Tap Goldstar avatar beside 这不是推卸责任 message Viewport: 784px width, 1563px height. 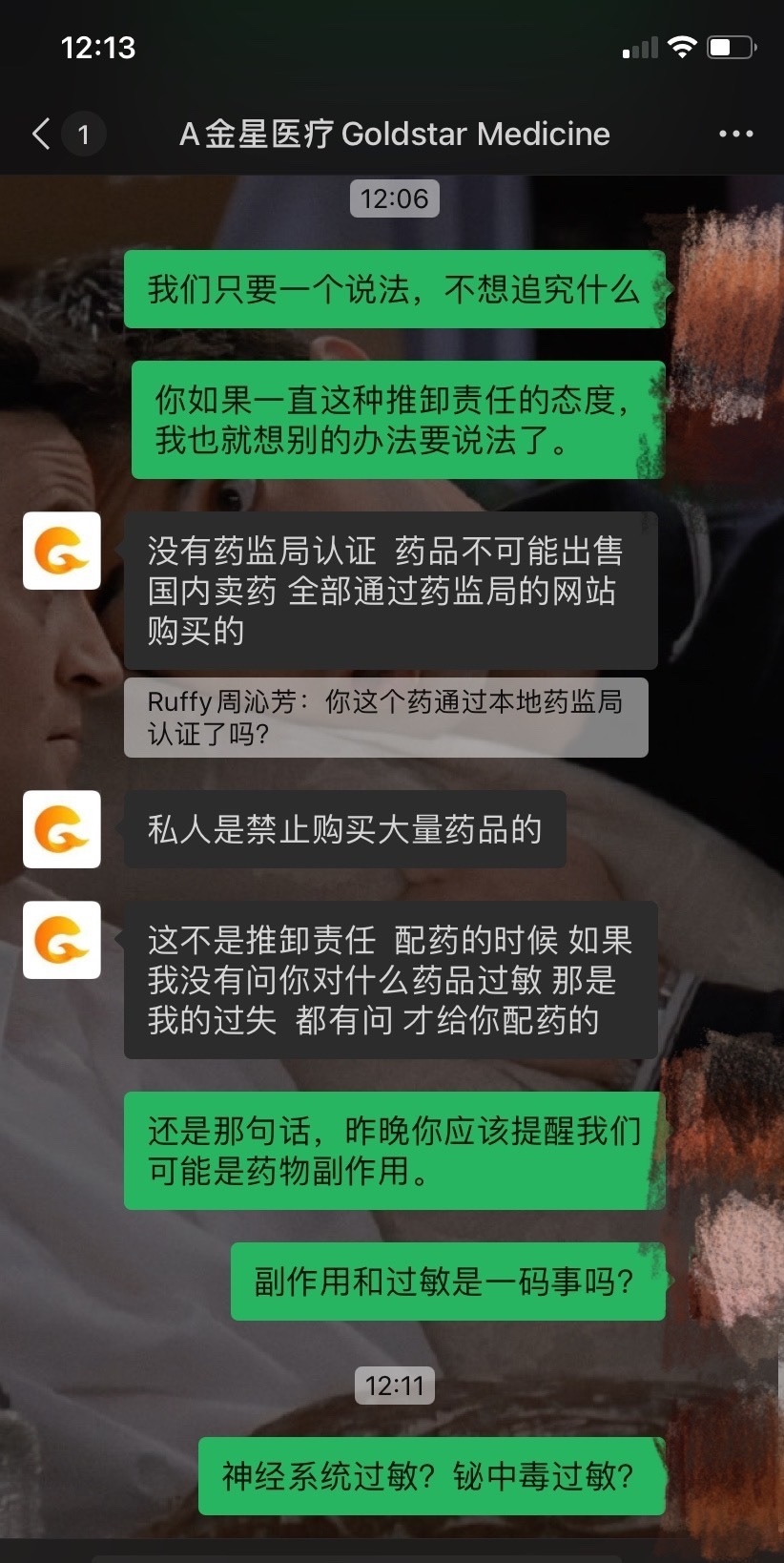tap(62, 940)
